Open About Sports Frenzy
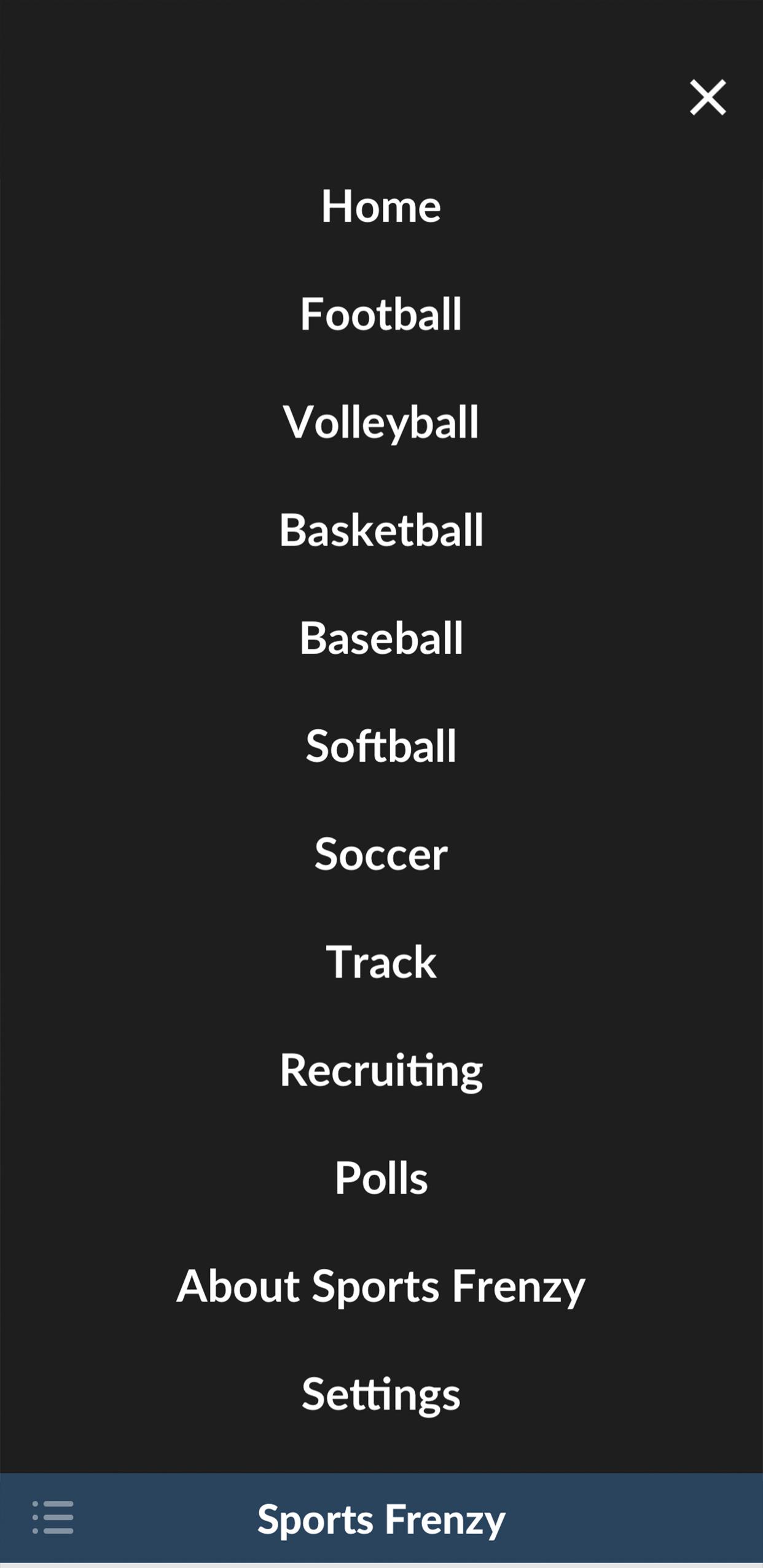 [381, 1287]
